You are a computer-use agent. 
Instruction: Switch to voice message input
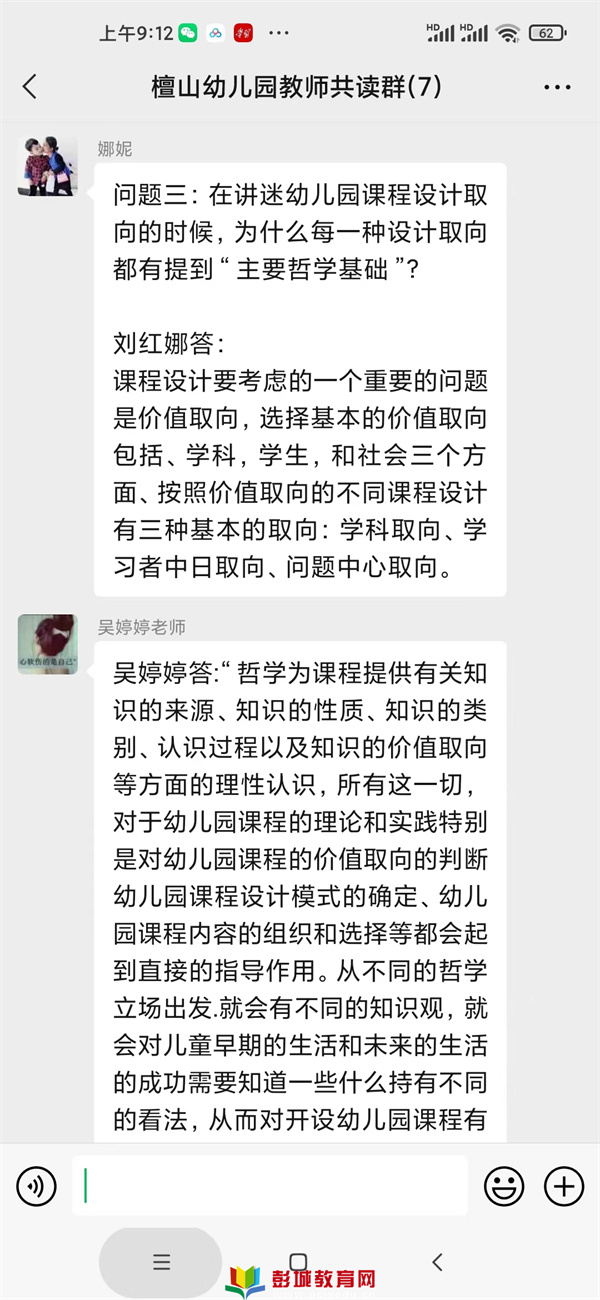point(37,1186)
